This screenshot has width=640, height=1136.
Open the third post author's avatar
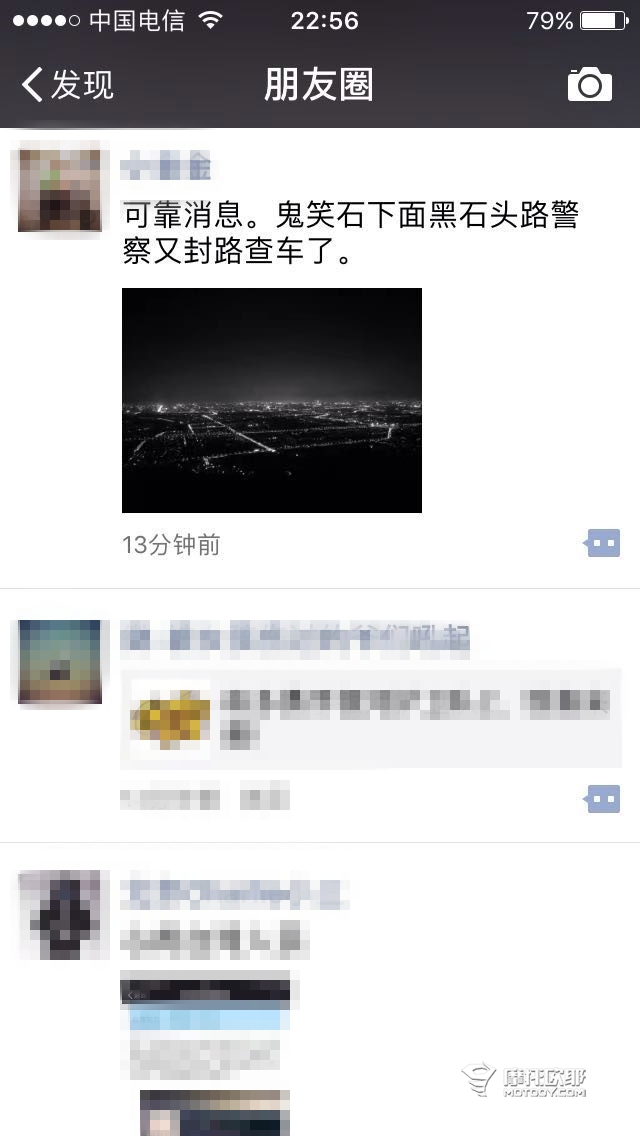[x=59, y=914]
